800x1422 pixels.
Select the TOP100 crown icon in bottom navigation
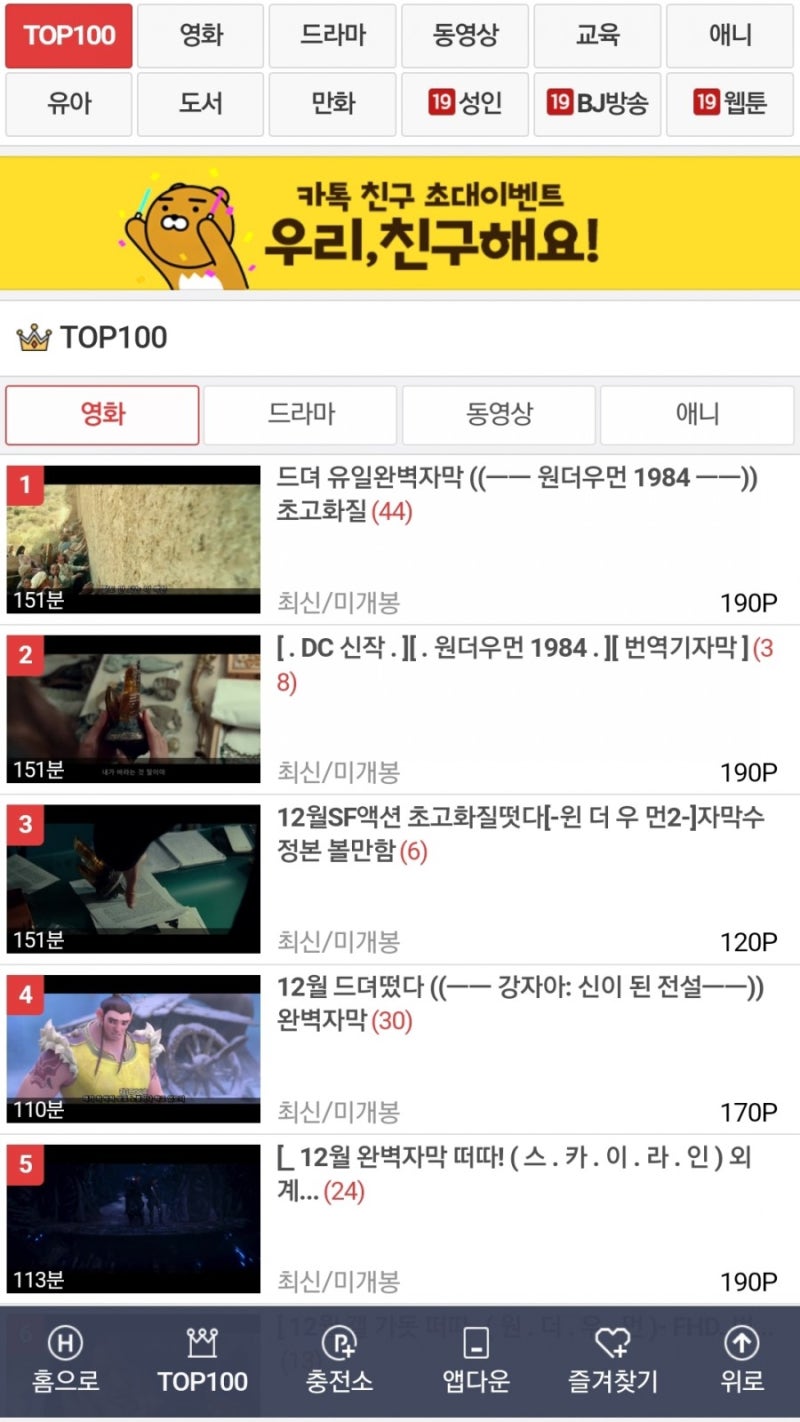pos(205,1345)
